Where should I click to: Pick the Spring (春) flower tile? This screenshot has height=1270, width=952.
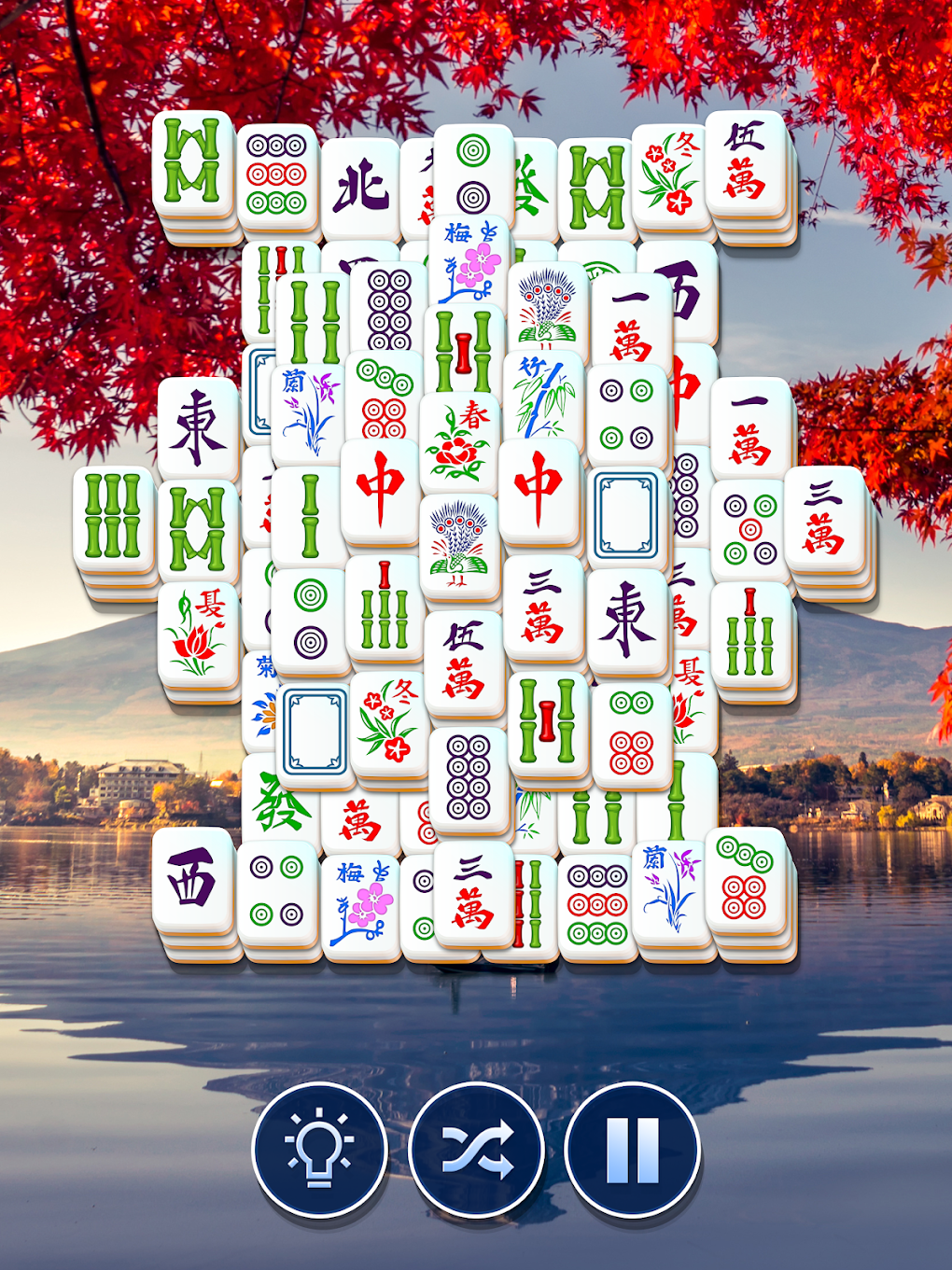[458, 443]
